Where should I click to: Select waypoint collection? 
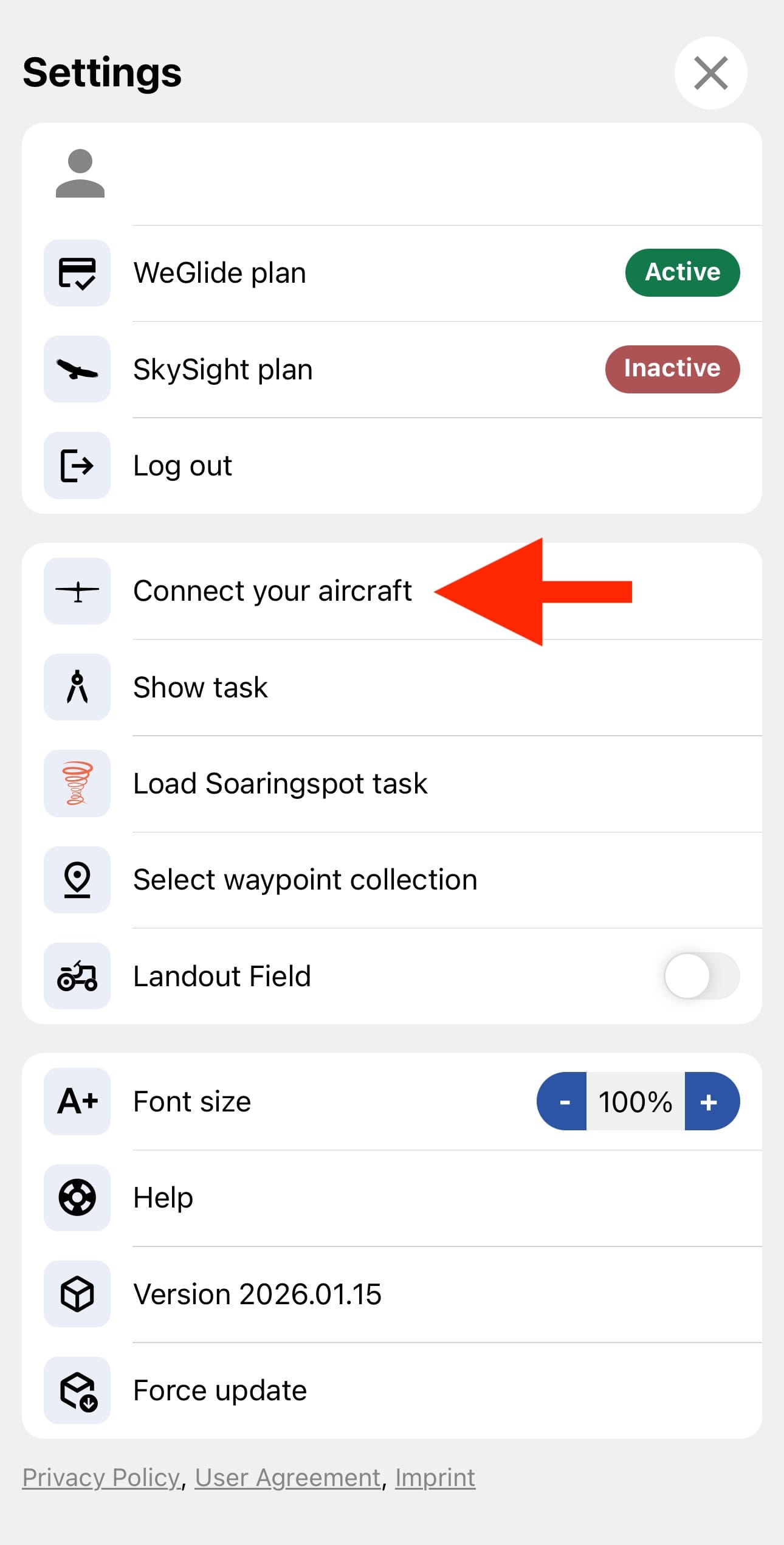[x=304, y=880]
